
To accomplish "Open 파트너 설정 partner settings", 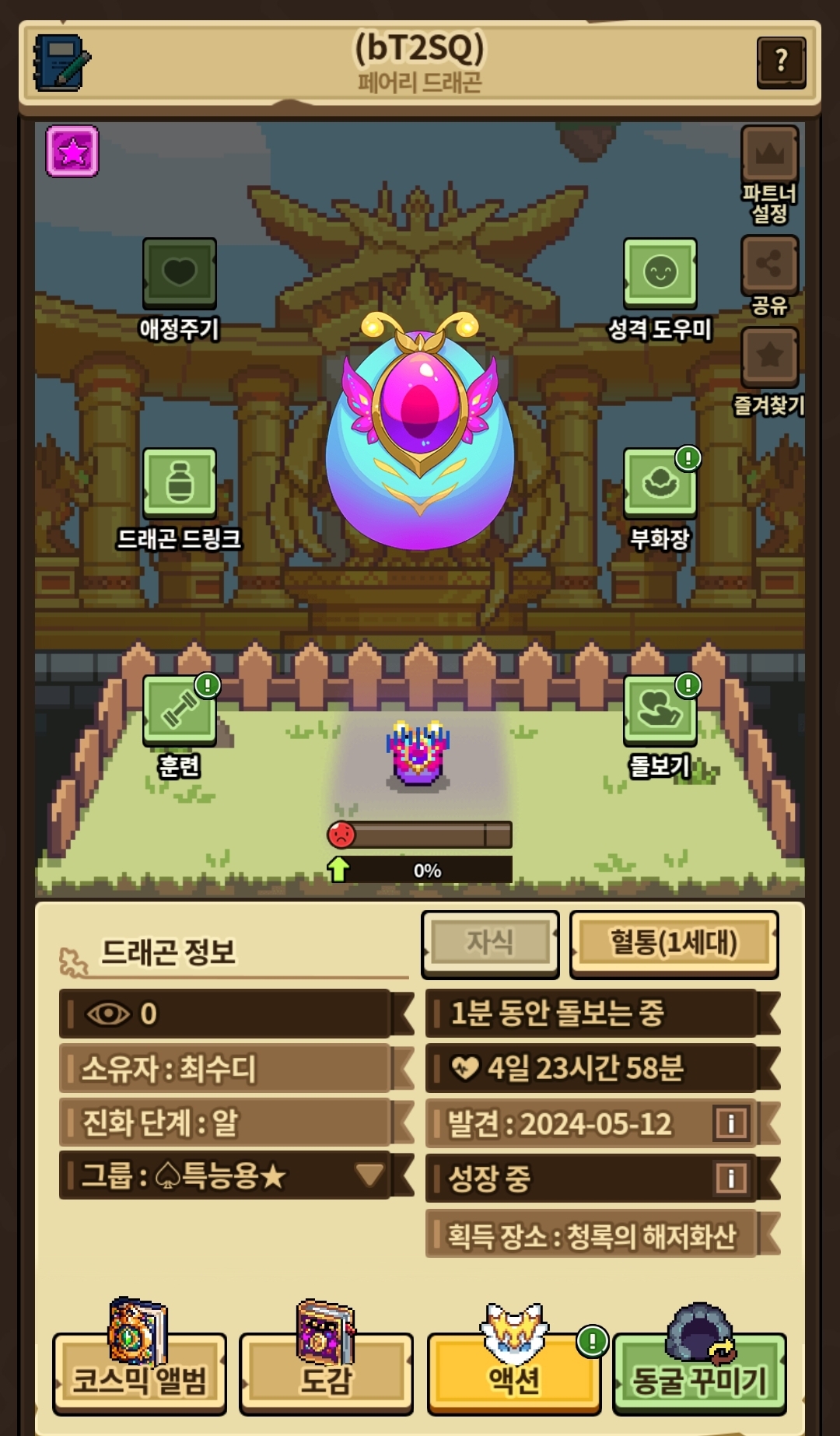I will tap(769, 156).
